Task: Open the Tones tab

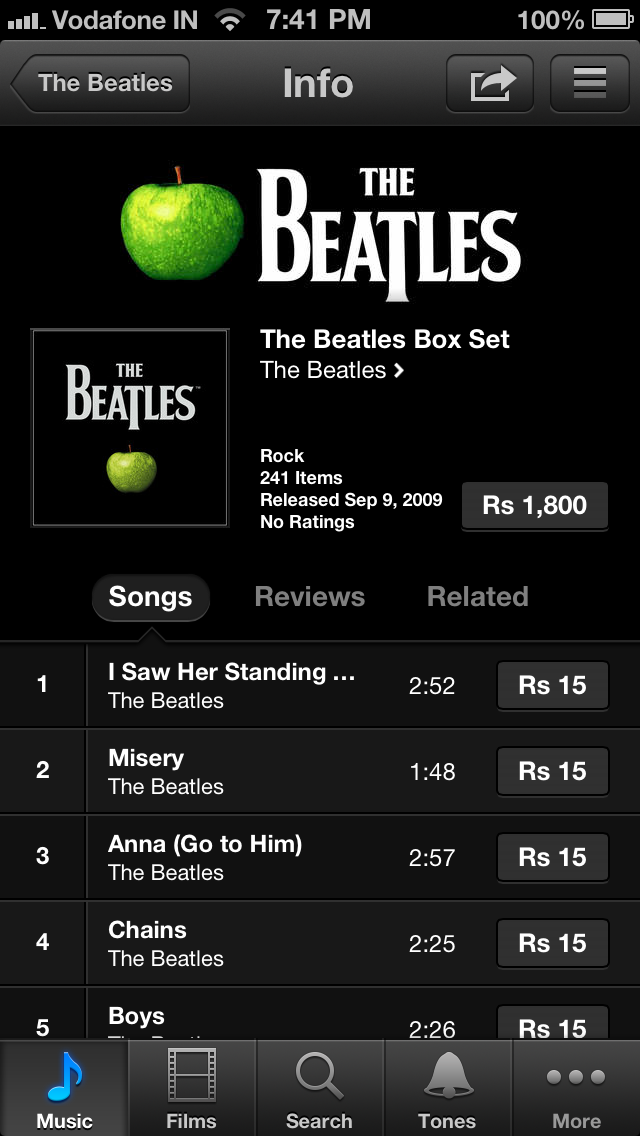Action: pyautogui.click(x=448, y=1088)
